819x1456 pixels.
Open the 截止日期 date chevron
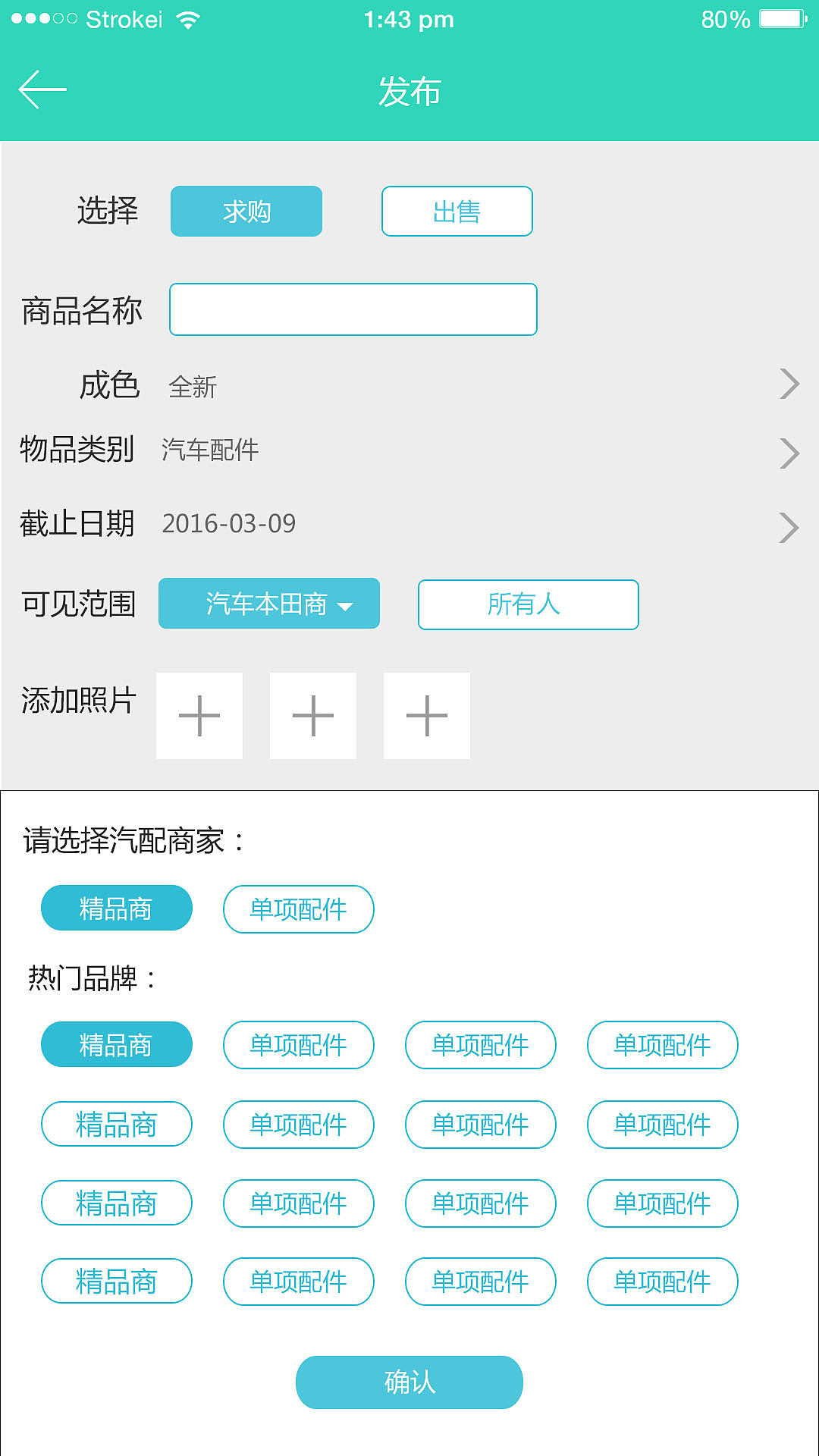(x=787, y=526)
